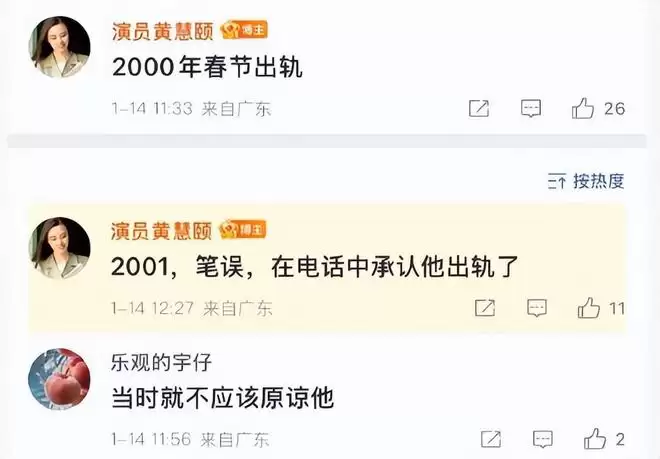Comment on the post '2000年春节出轨'
This screenshot has width=660, height=459.
(x=532, y=108)
